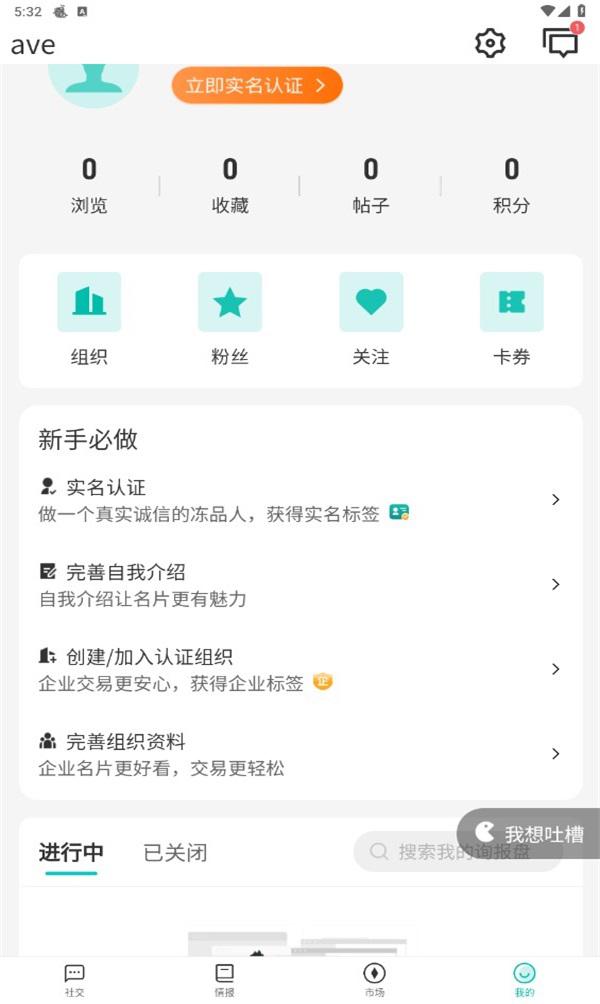Open the 完善组织资料 row
Screen dimensions: 600x1004
[x=300, y=754]
